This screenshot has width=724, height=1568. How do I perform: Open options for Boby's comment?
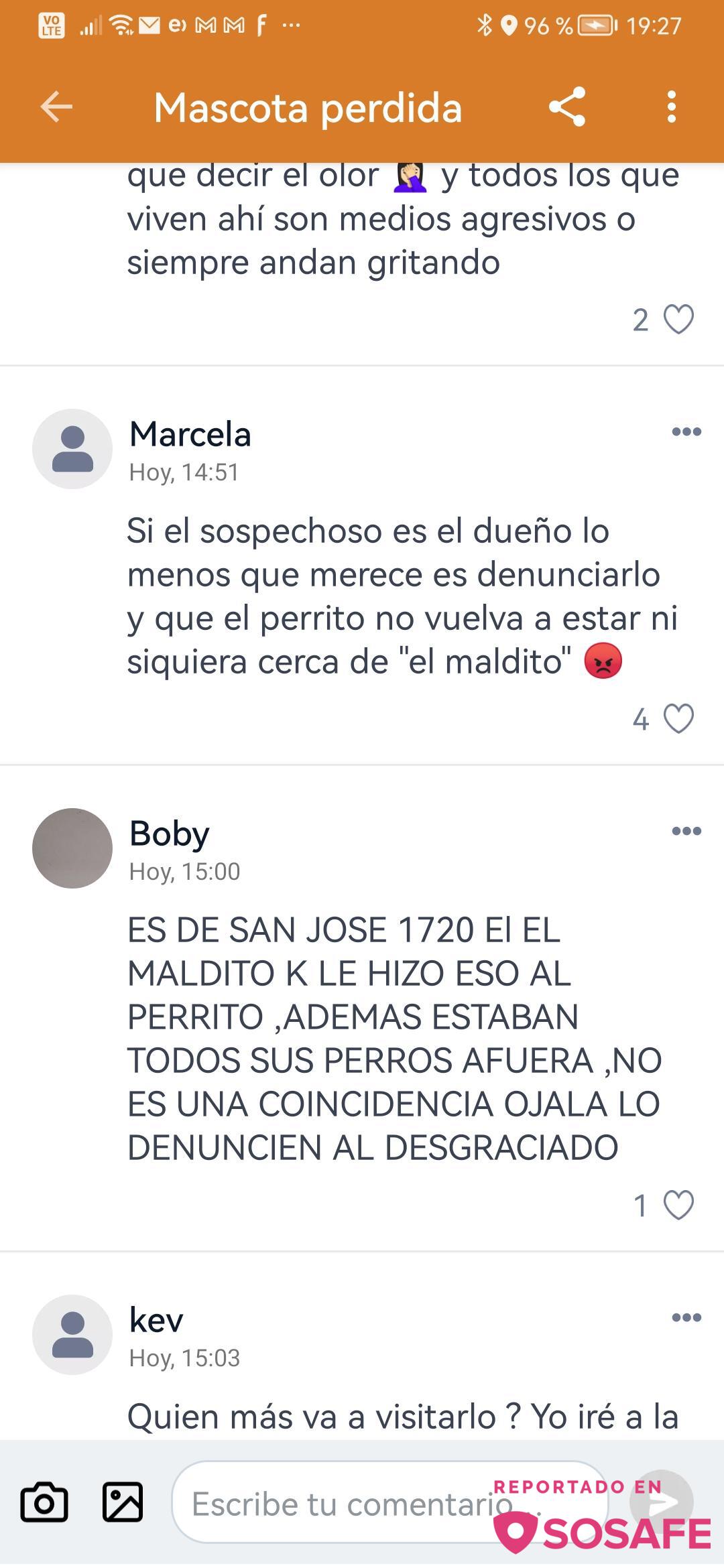pyautogui.click(x=686, y=831)
